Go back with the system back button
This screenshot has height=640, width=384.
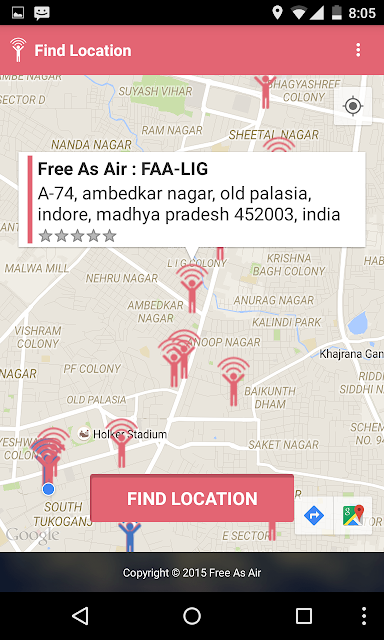[x=80, y=616]
